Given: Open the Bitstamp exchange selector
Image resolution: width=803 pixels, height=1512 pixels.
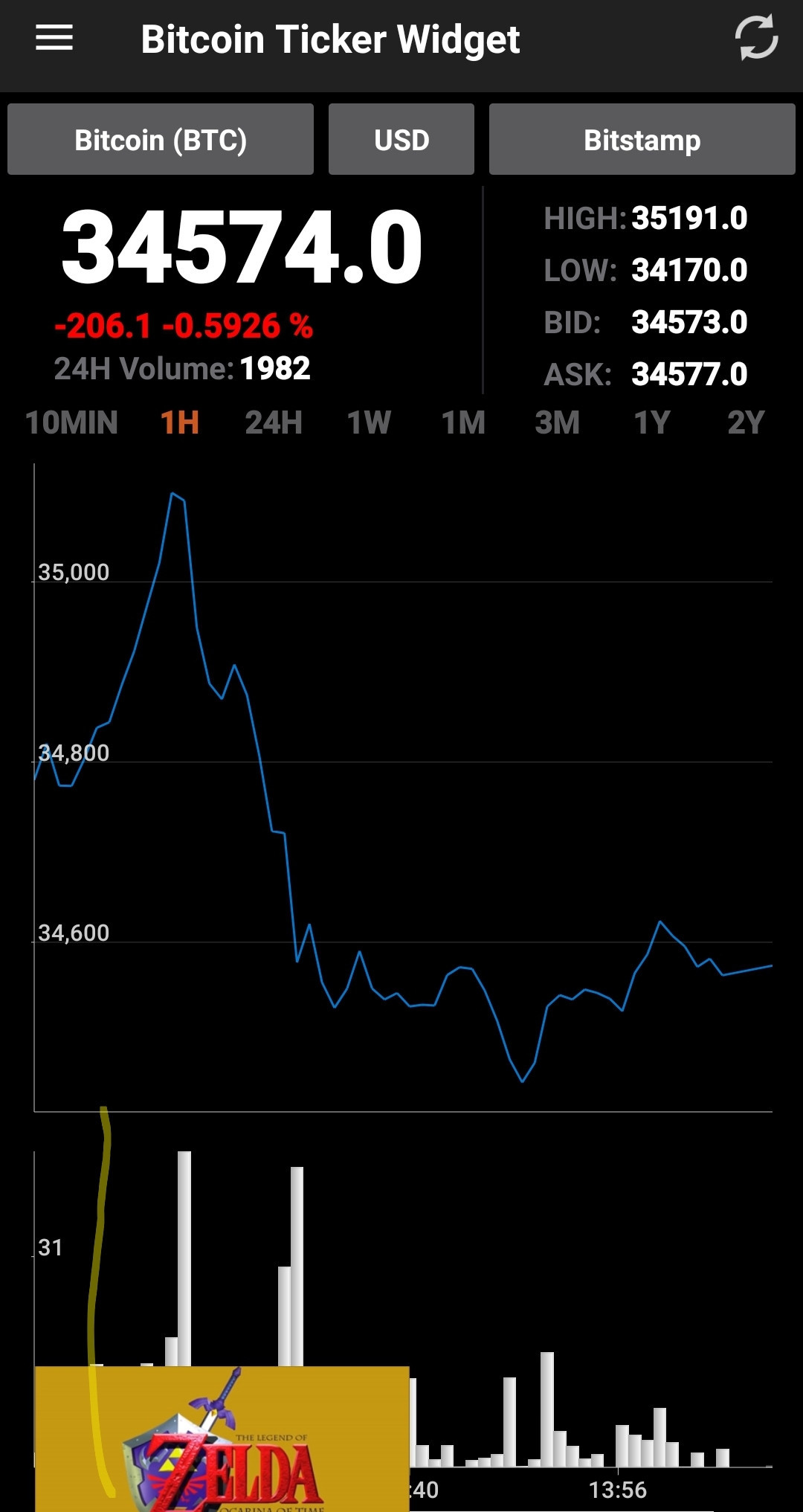Looking at the screenshot, I should (642, 140).
